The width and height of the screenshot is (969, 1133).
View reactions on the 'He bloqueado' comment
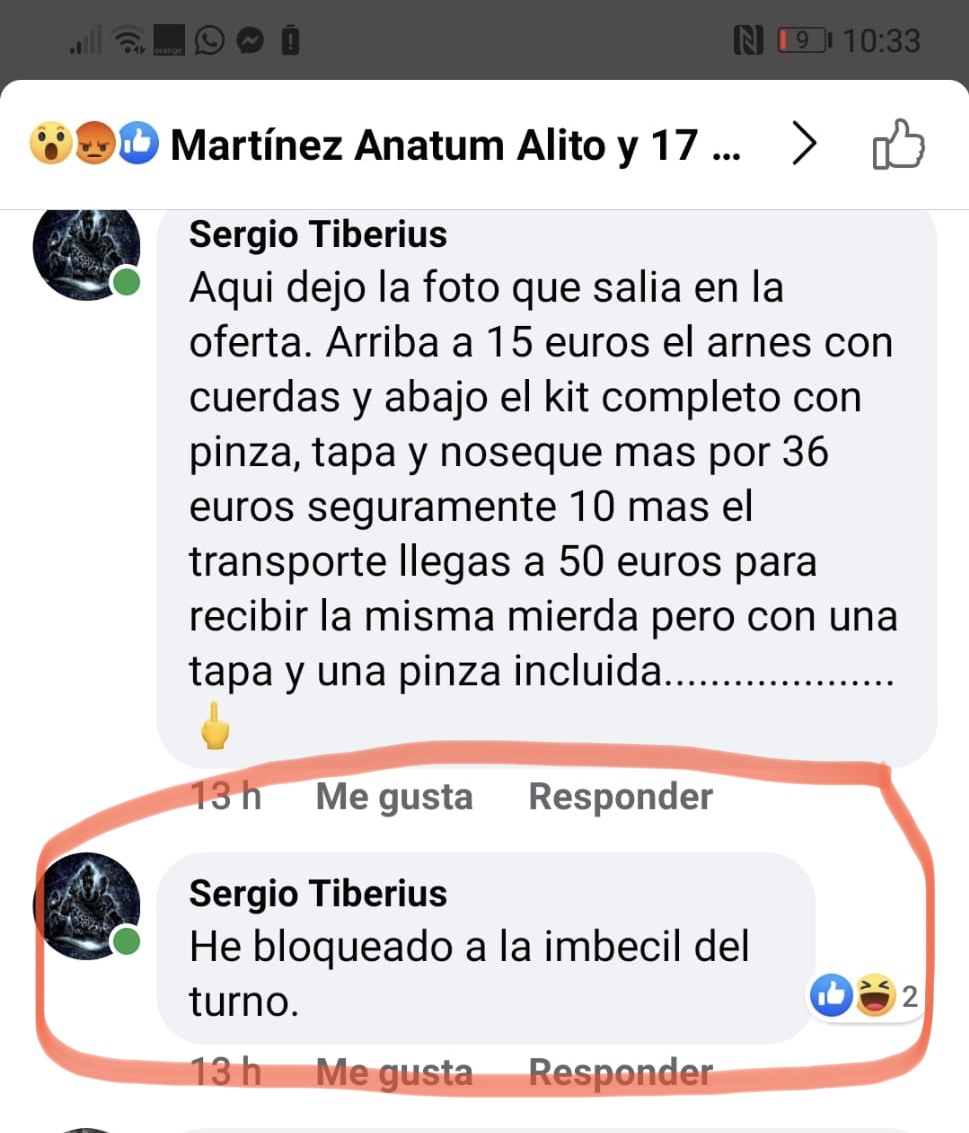click(x=863, y=997)
